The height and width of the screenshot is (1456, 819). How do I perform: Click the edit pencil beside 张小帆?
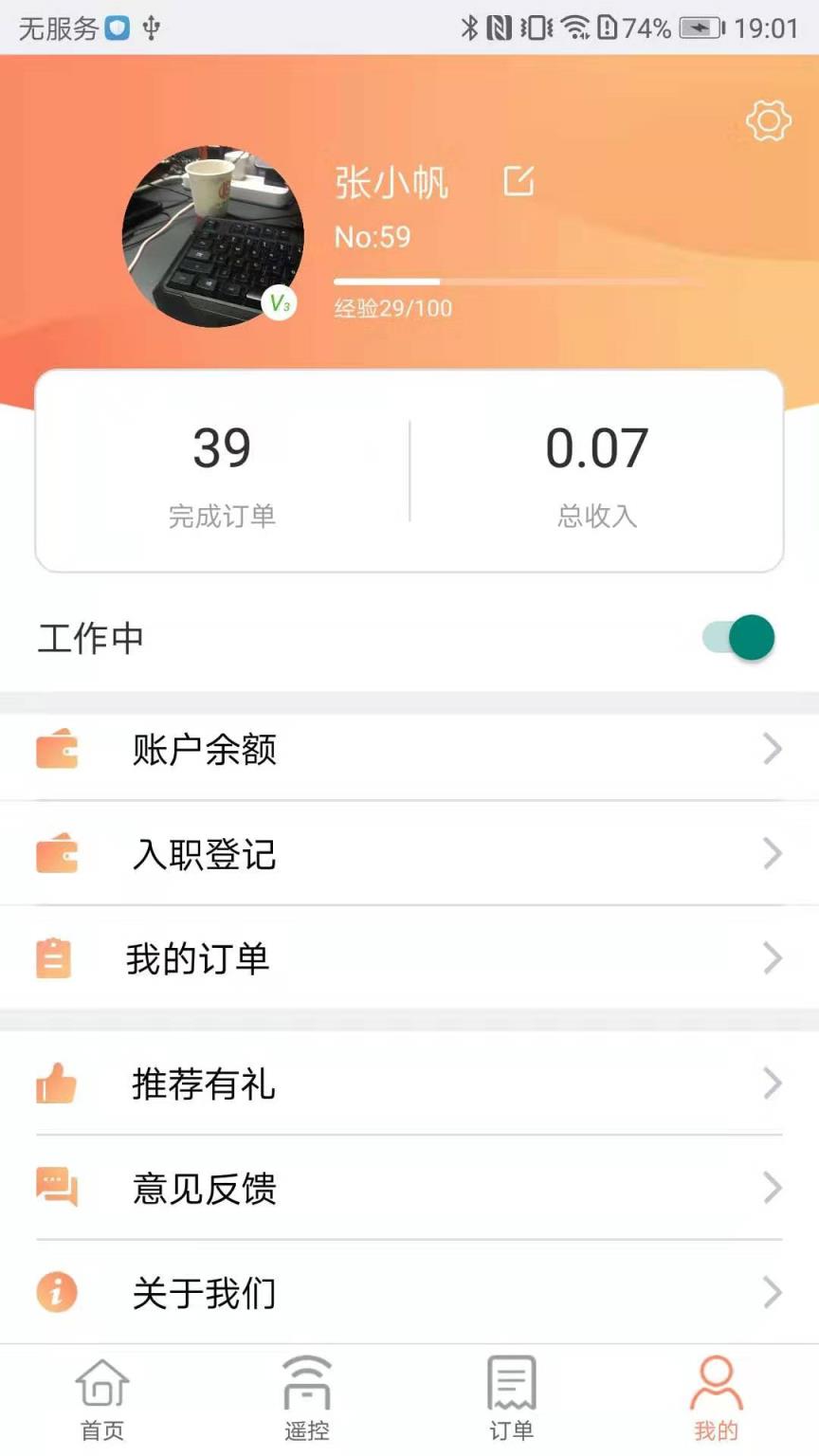519,181
